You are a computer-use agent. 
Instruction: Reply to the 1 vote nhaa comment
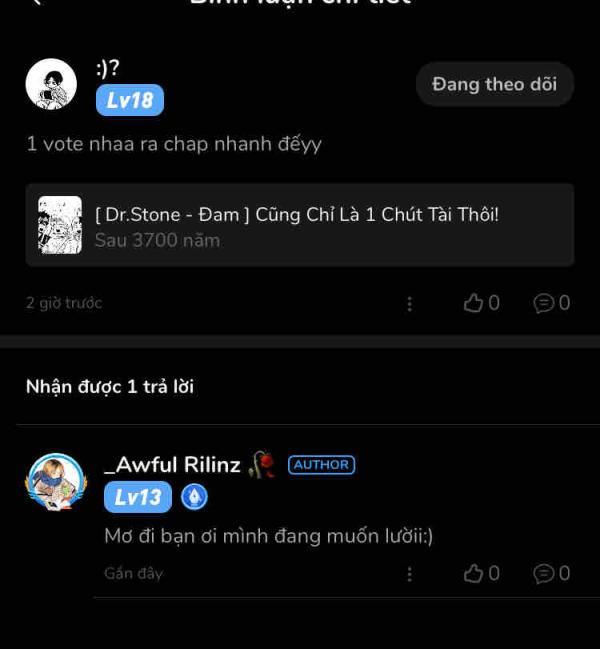coord(551,303)
